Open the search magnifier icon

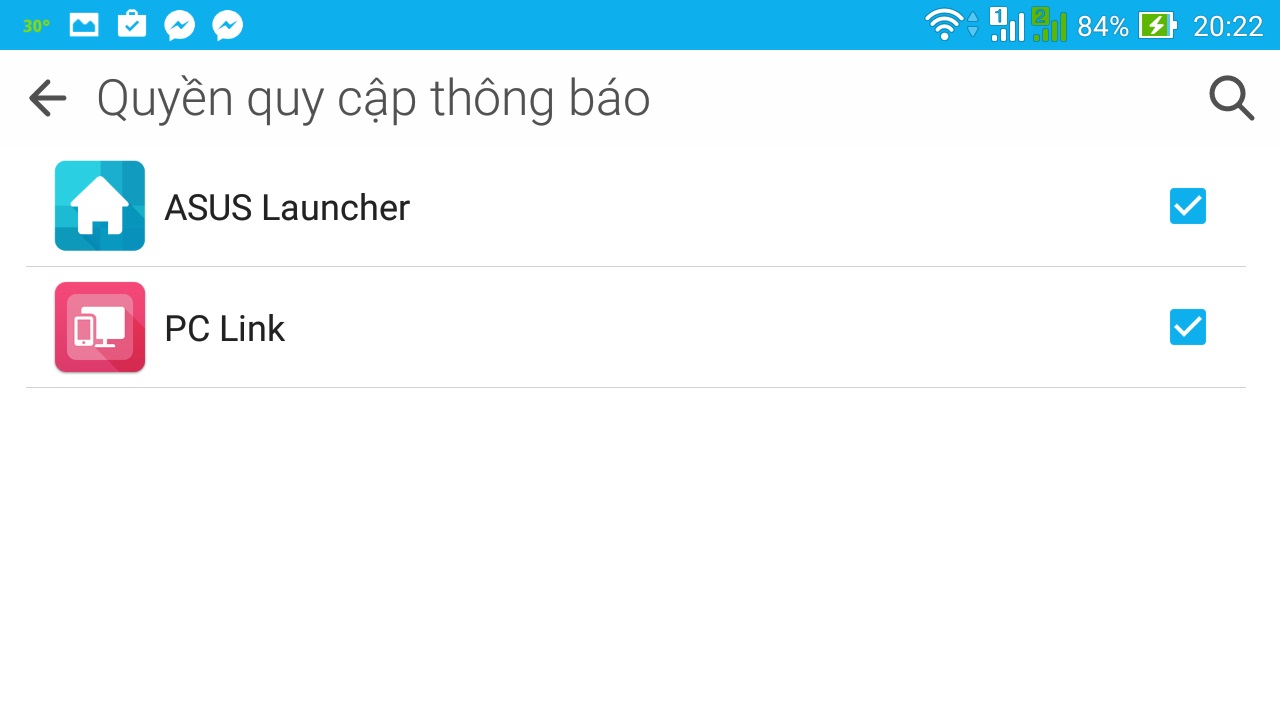1231,99
